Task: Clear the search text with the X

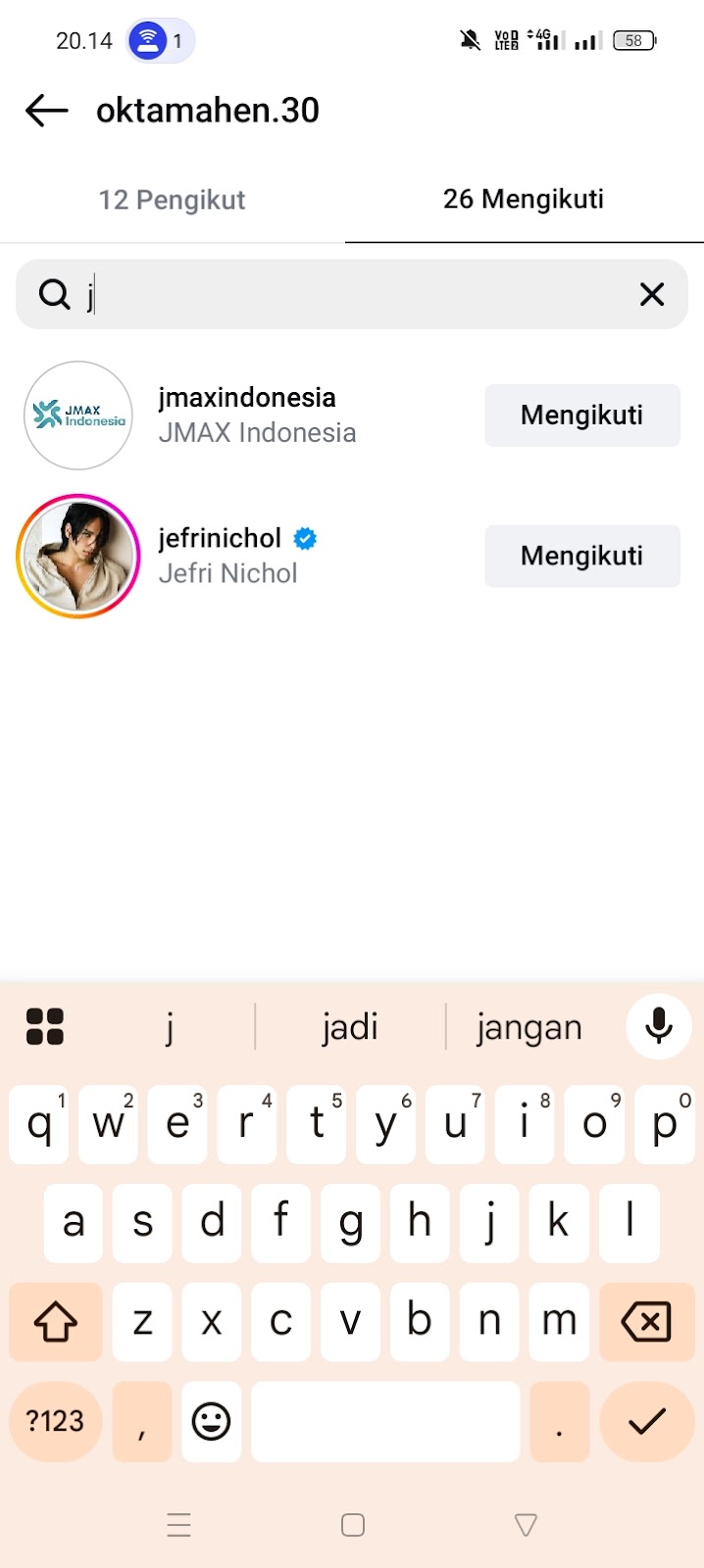Action: click(652, 294)
